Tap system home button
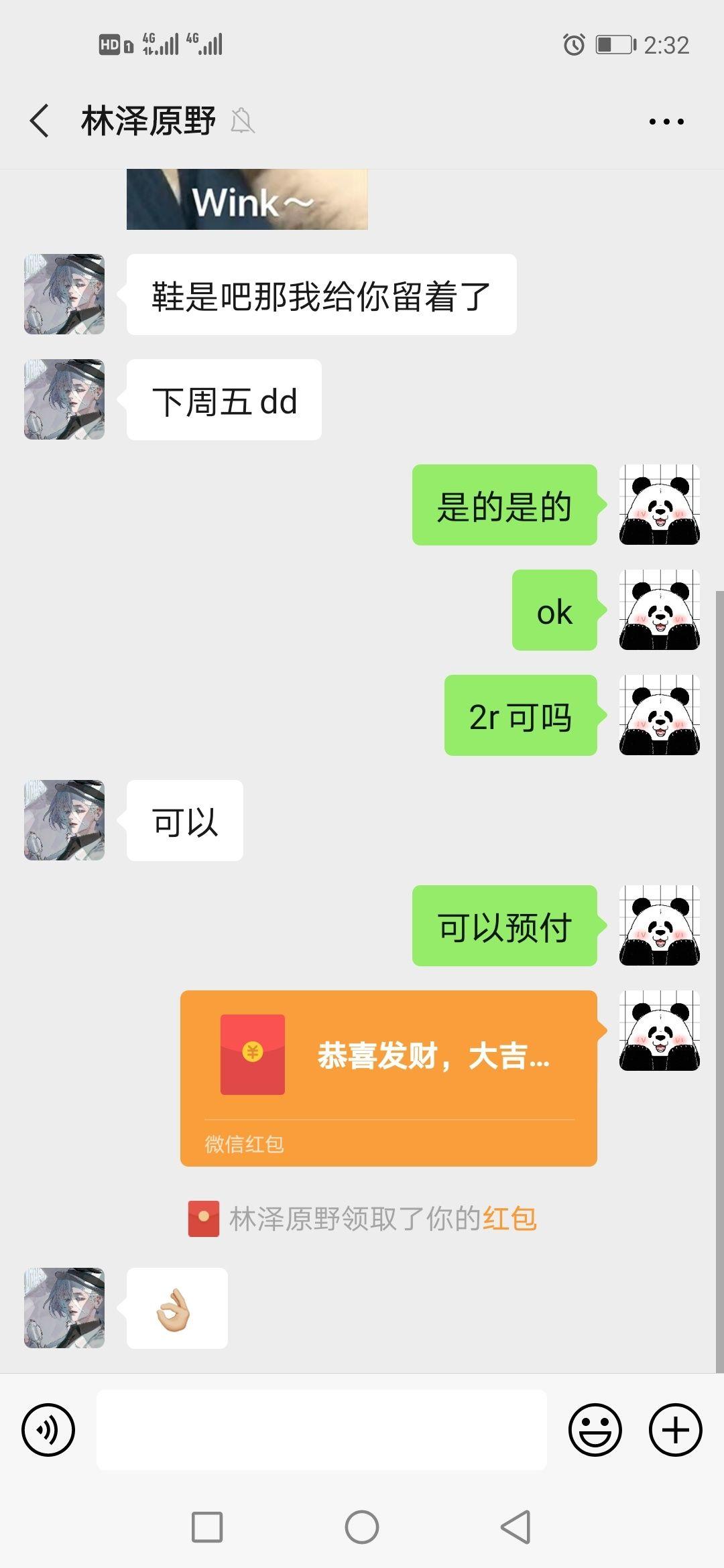The height and width of the screenshot is (1568, 724). point(362,1527)
